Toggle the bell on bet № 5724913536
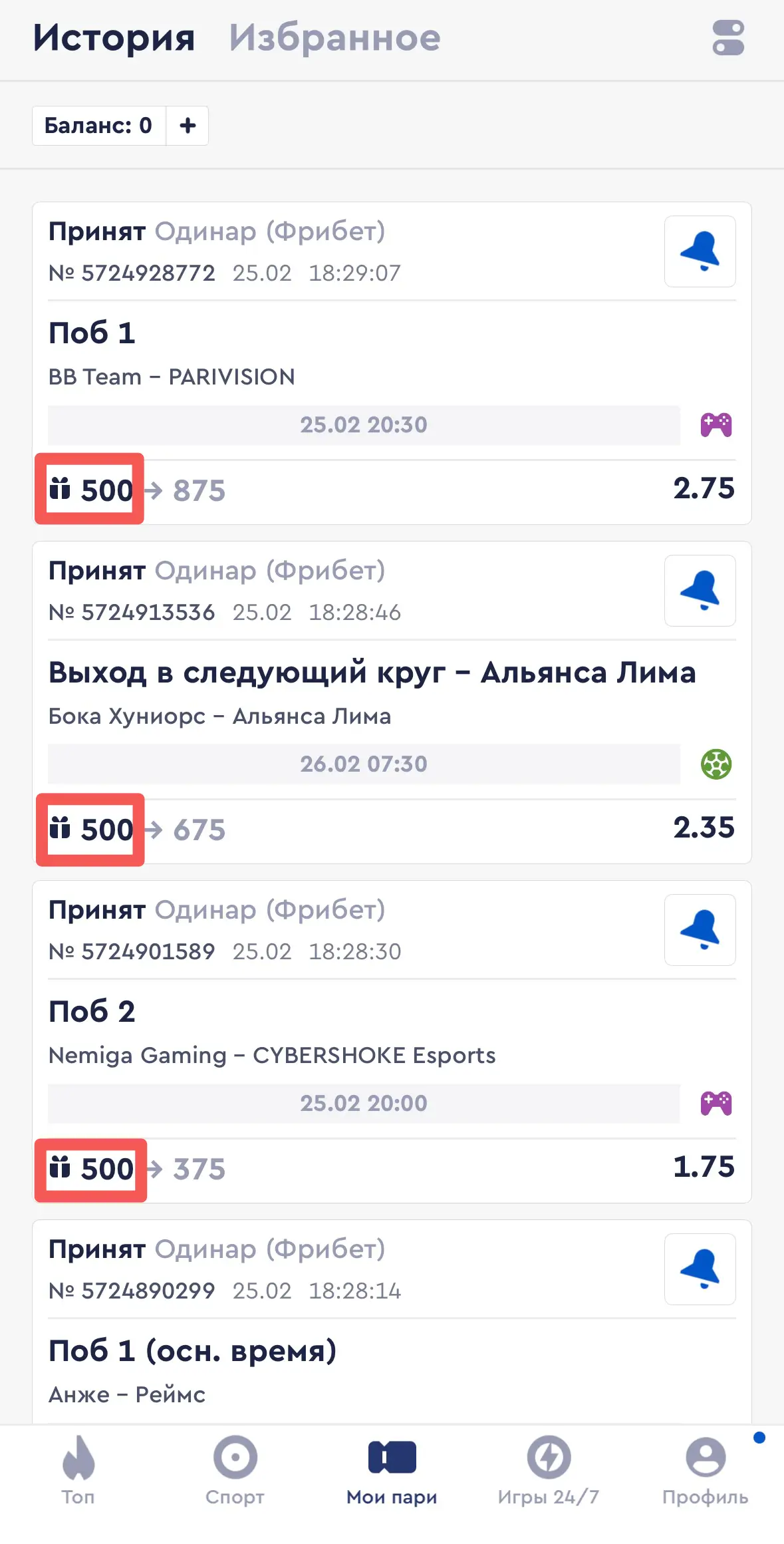This screenshot has height=1544, width=784. click(700, 591)
